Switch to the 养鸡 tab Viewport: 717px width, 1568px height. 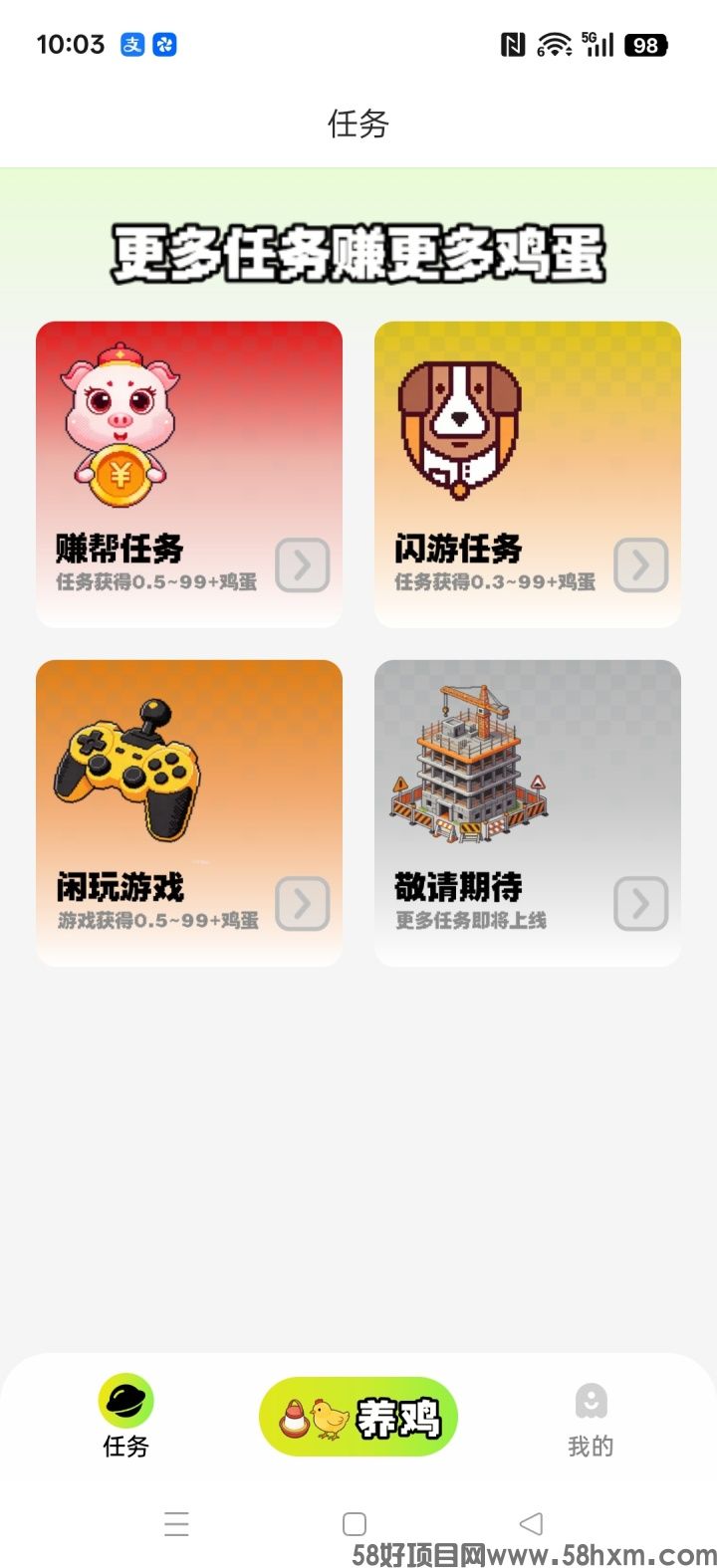tap(358, 1417)
